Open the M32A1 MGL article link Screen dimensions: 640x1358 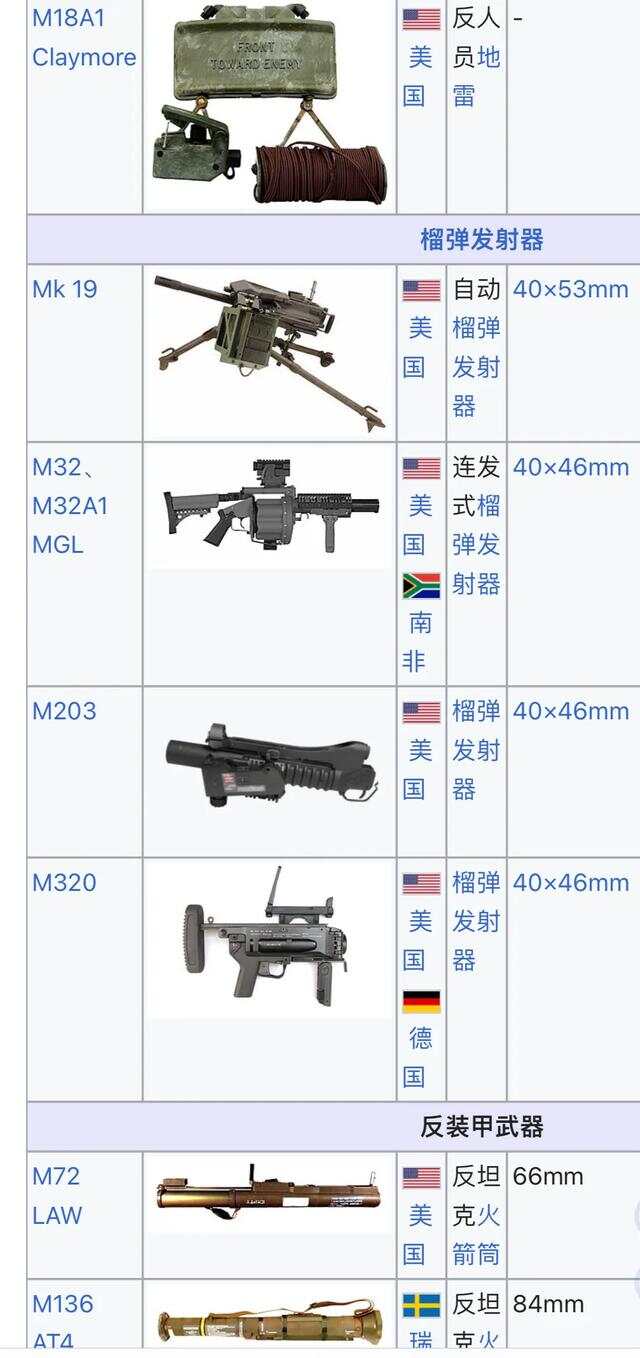[69, 506]
